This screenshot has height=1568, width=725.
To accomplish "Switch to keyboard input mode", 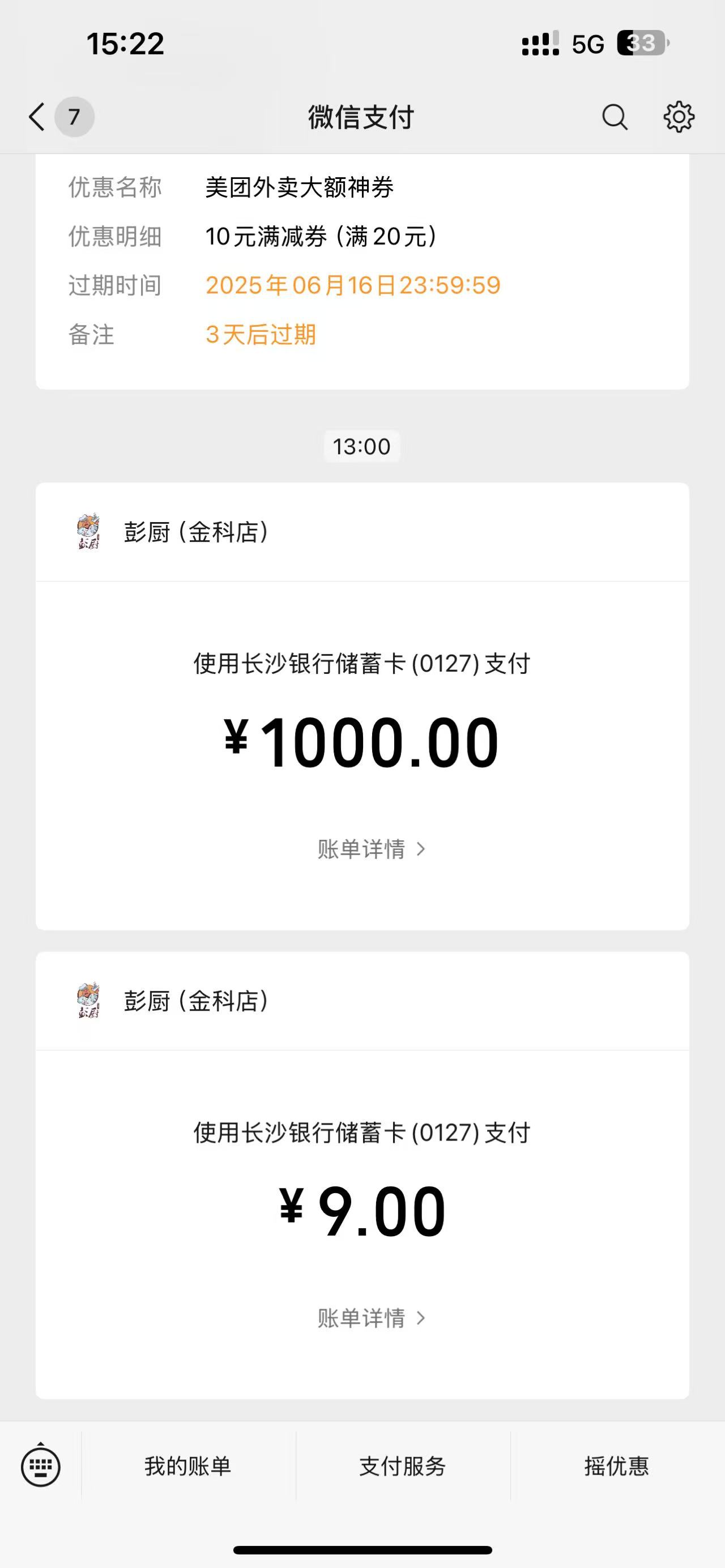I will 41,1466.
